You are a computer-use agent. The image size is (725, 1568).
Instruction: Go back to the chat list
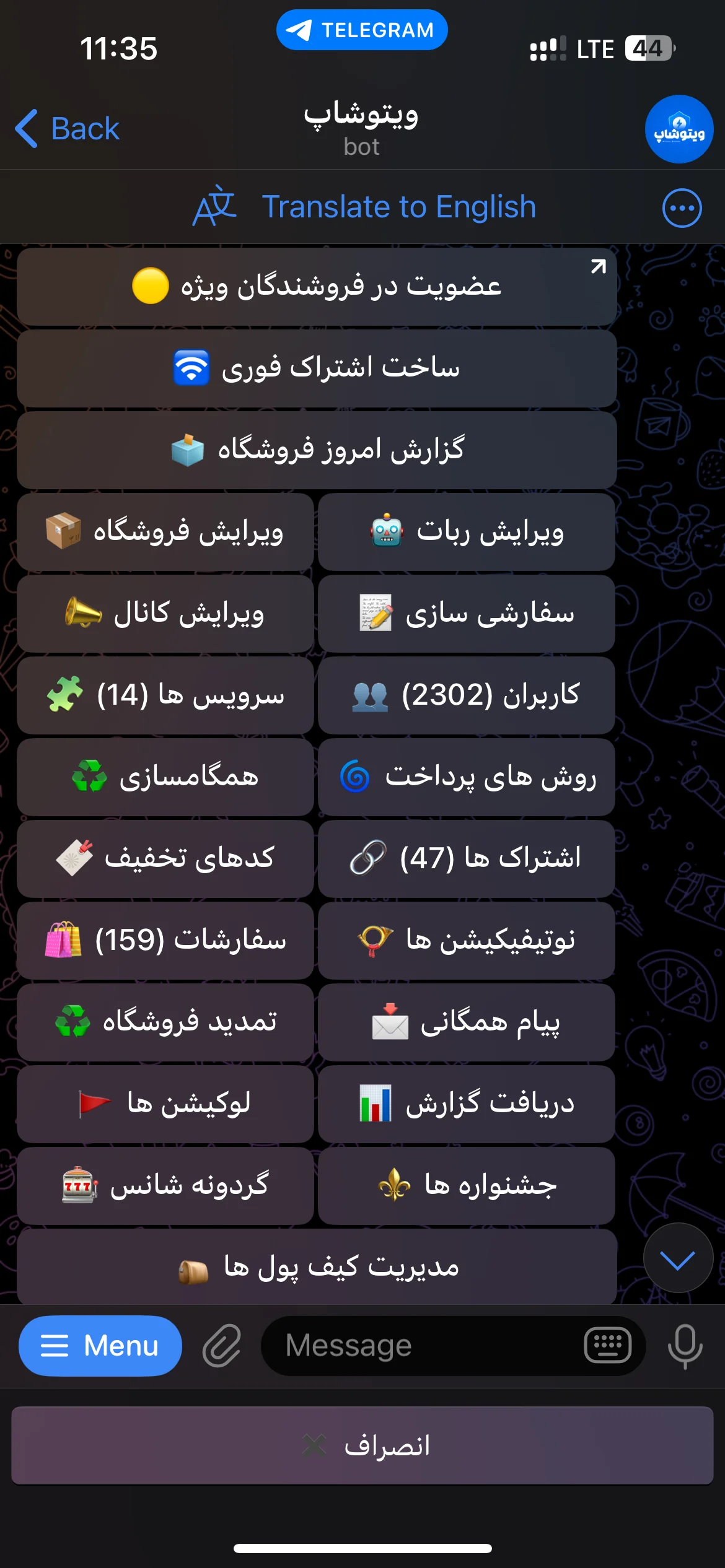coord(67,129)
